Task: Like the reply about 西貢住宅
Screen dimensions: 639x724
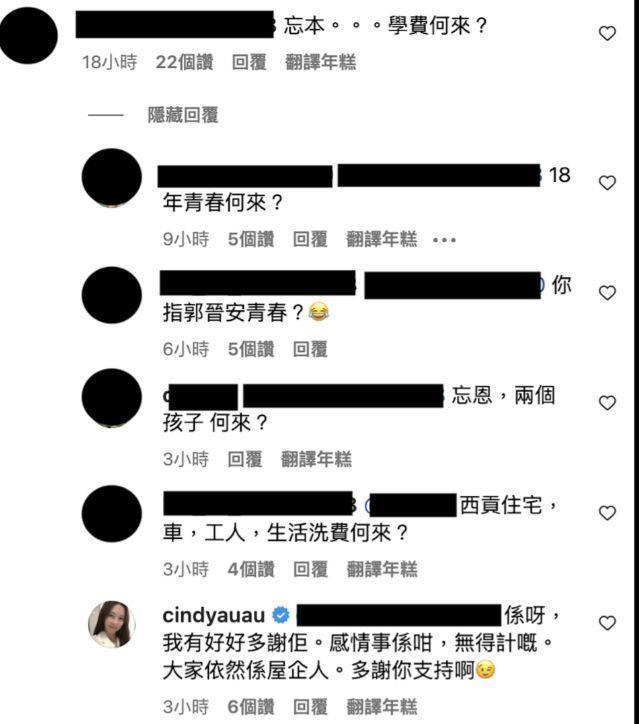Action: (x=607, y=513)
